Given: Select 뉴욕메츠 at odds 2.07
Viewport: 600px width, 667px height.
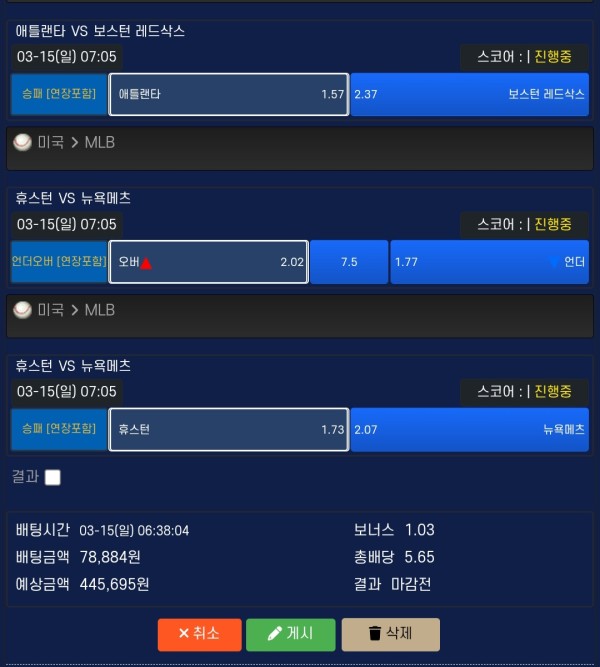Looking at the screenshot, I should [469, 429].
